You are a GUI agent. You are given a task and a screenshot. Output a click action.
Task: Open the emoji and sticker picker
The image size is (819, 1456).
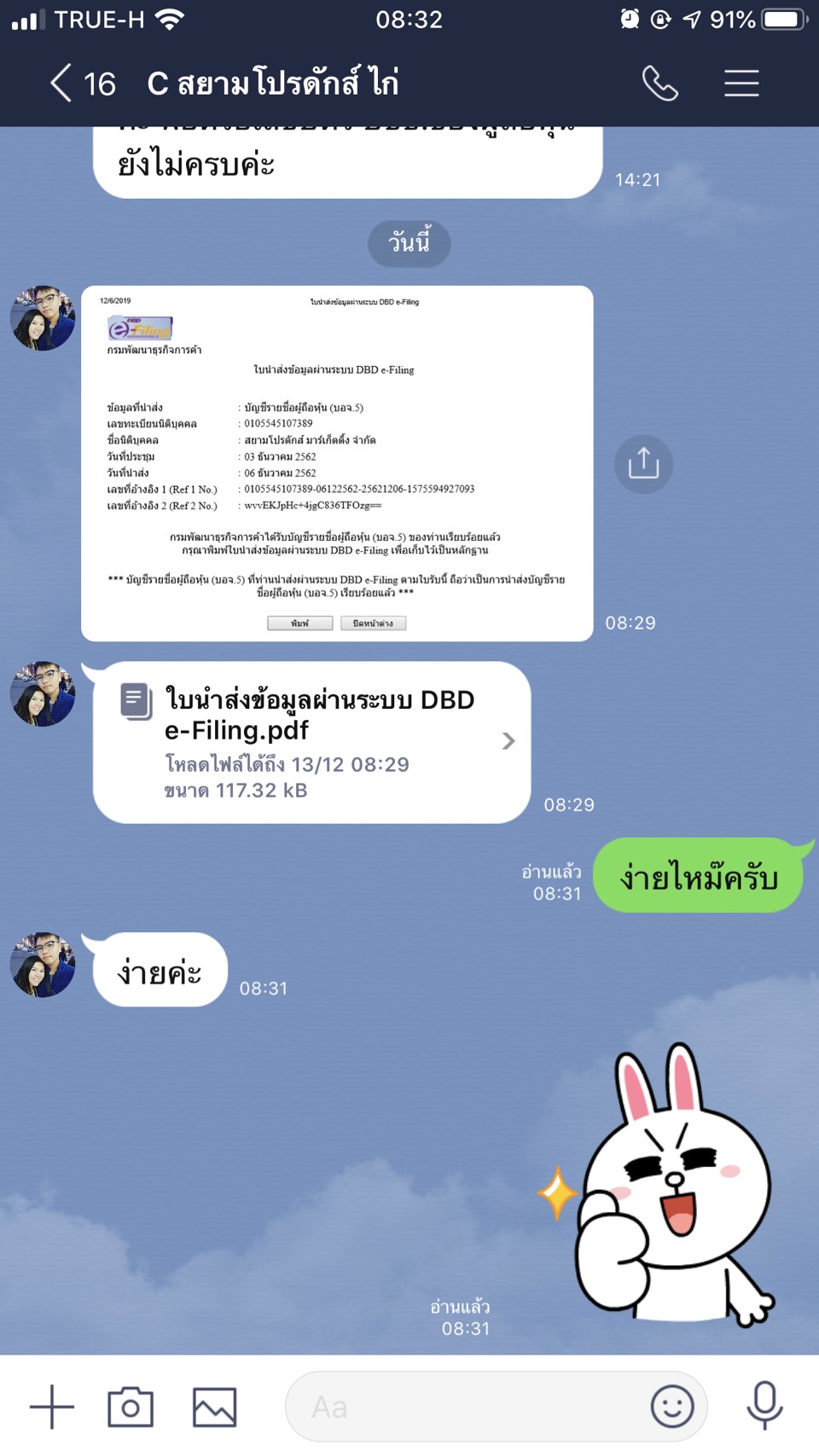point(672,1407)
